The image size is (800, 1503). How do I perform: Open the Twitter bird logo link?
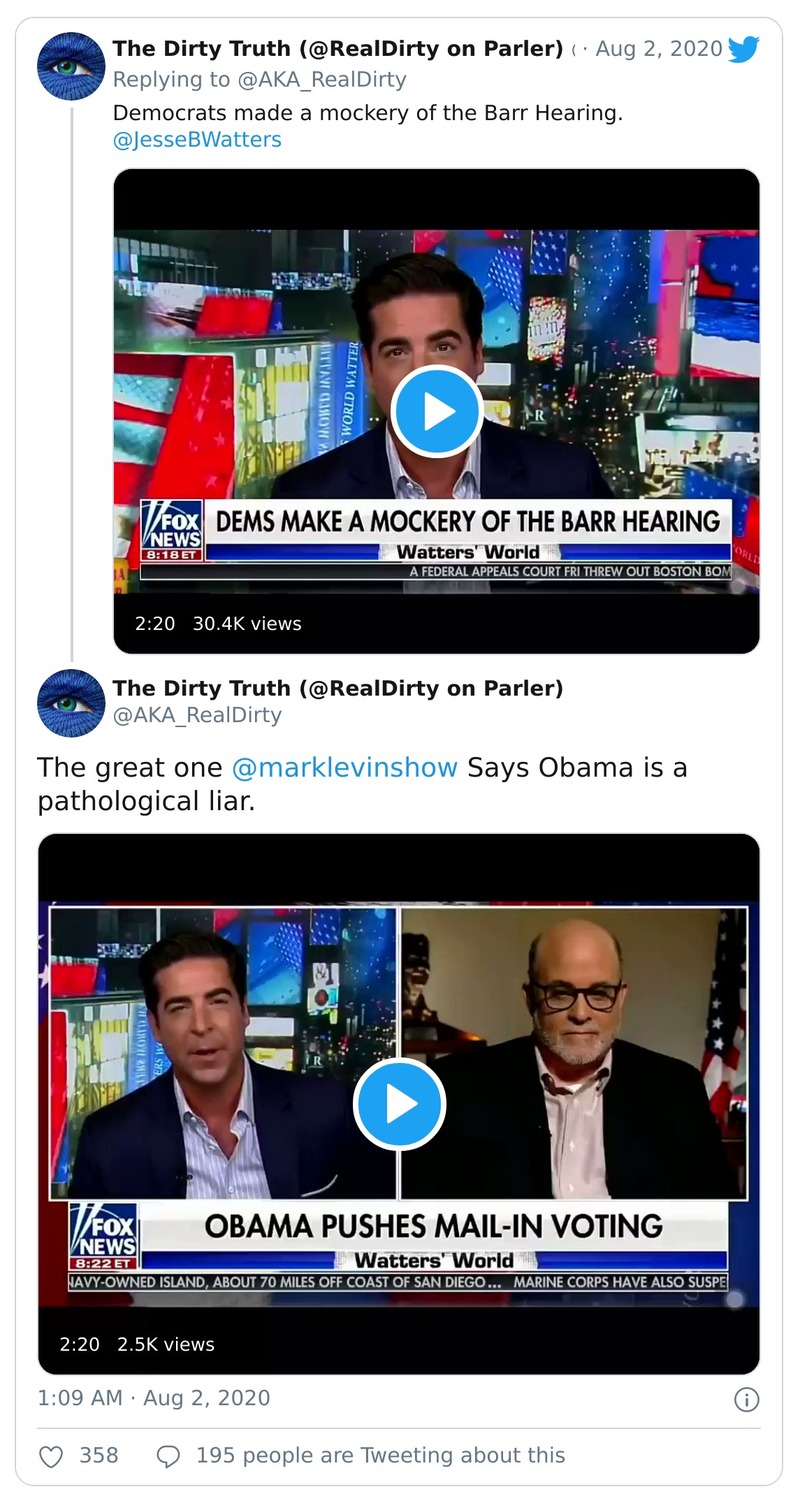(x=743, y=49)
